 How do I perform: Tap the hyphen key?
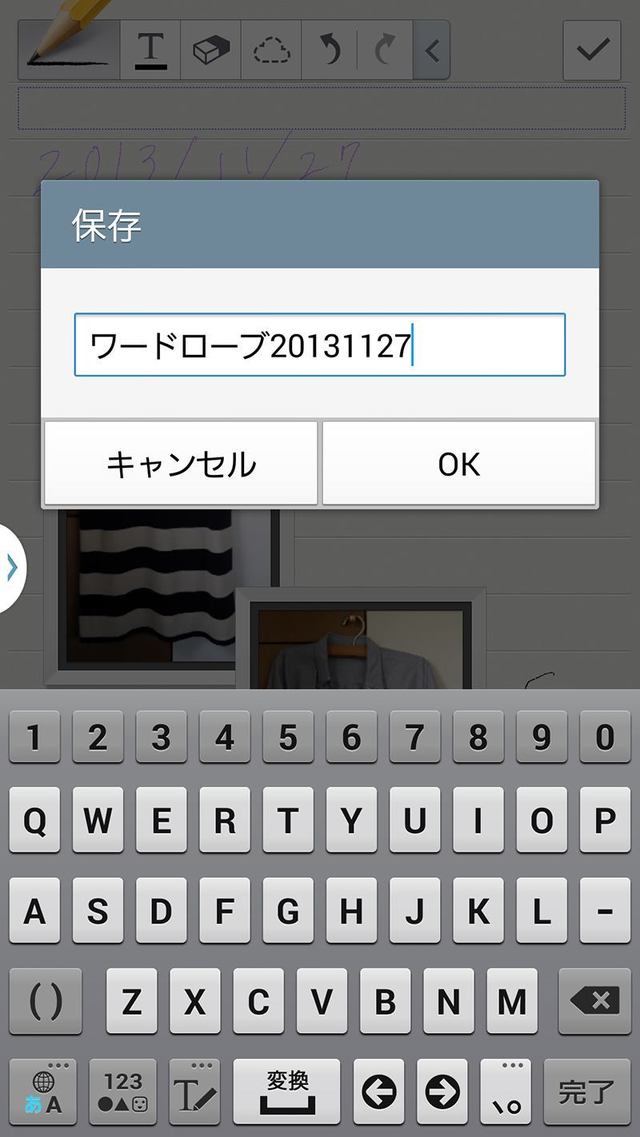605,910
